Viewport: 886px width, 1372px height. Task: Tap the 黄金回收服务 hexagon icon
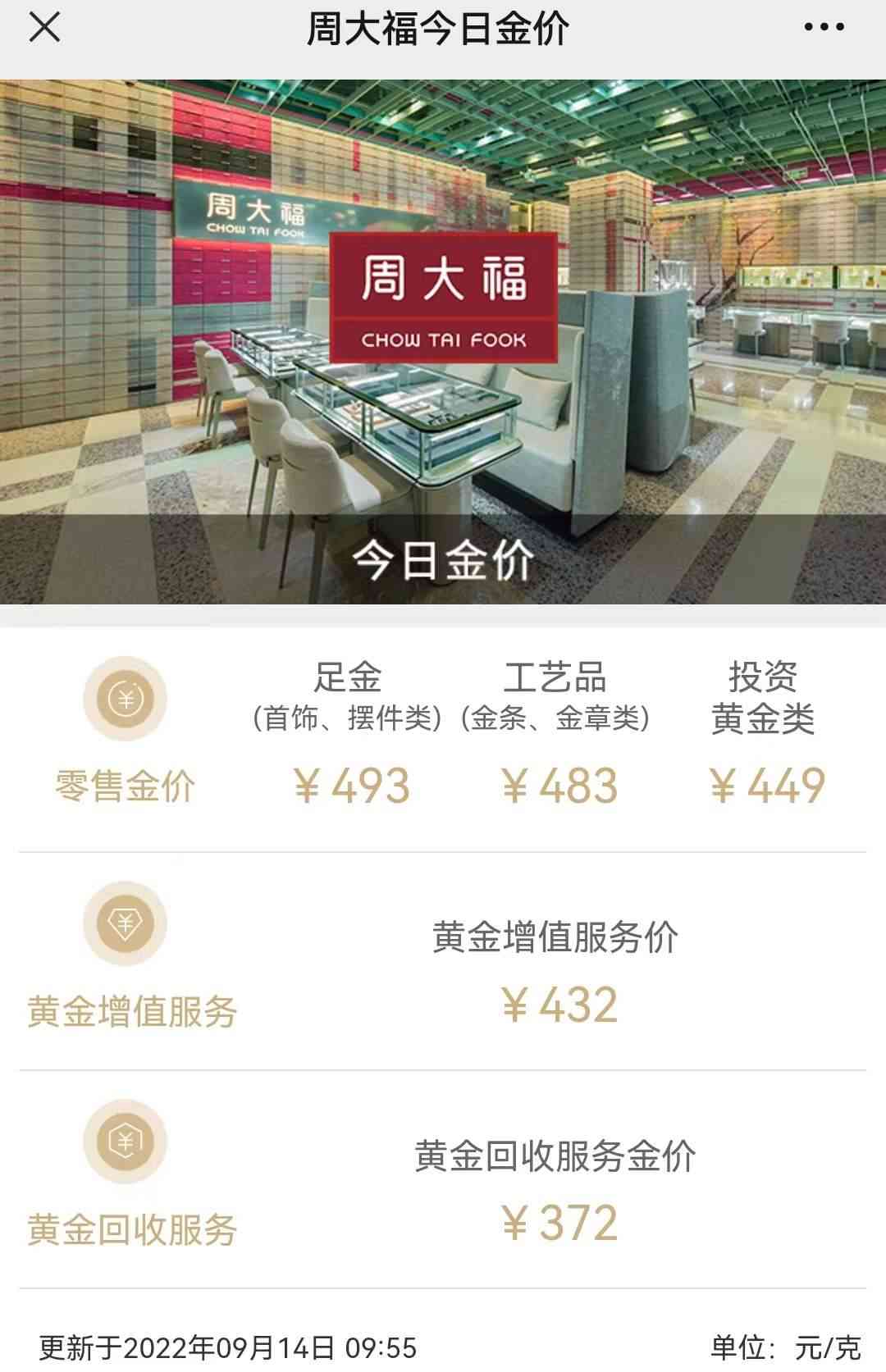tap(125, 1141)
